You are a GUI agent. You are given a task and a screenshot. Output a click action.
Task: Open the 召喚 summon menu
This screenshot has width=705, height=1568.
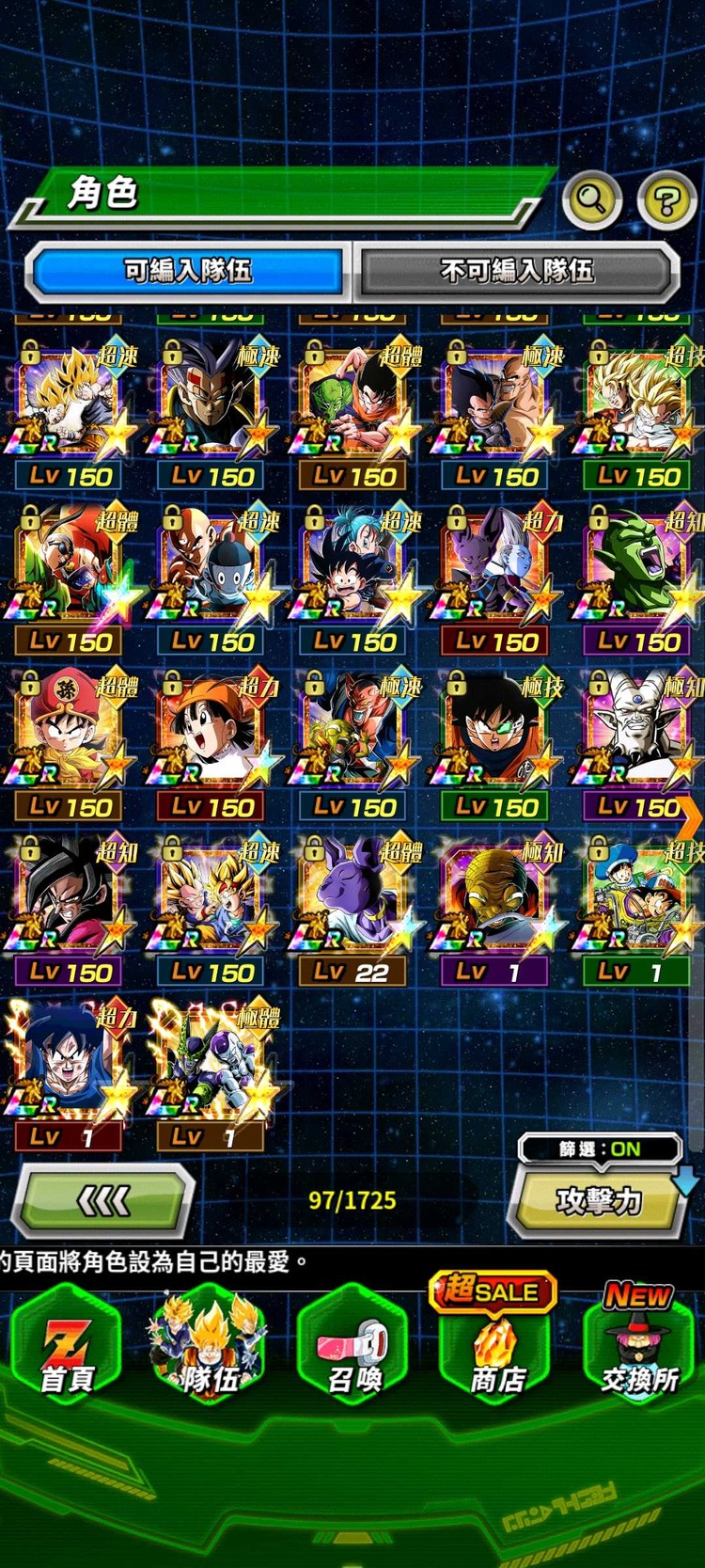point(355,1347)
